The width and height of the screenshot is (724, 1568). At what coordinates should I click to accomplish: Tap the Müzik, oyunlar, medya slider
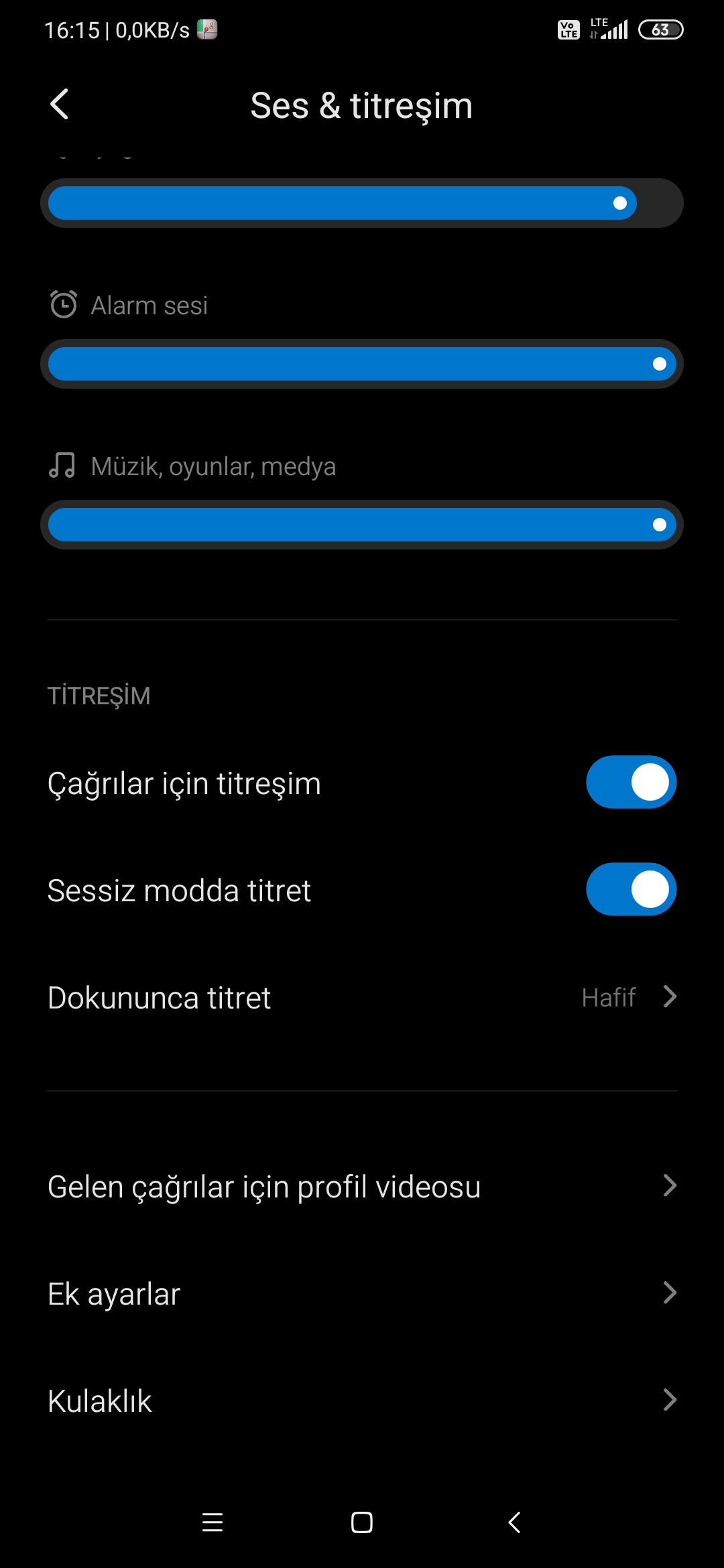pyautogui.click(x=362, y=525)
